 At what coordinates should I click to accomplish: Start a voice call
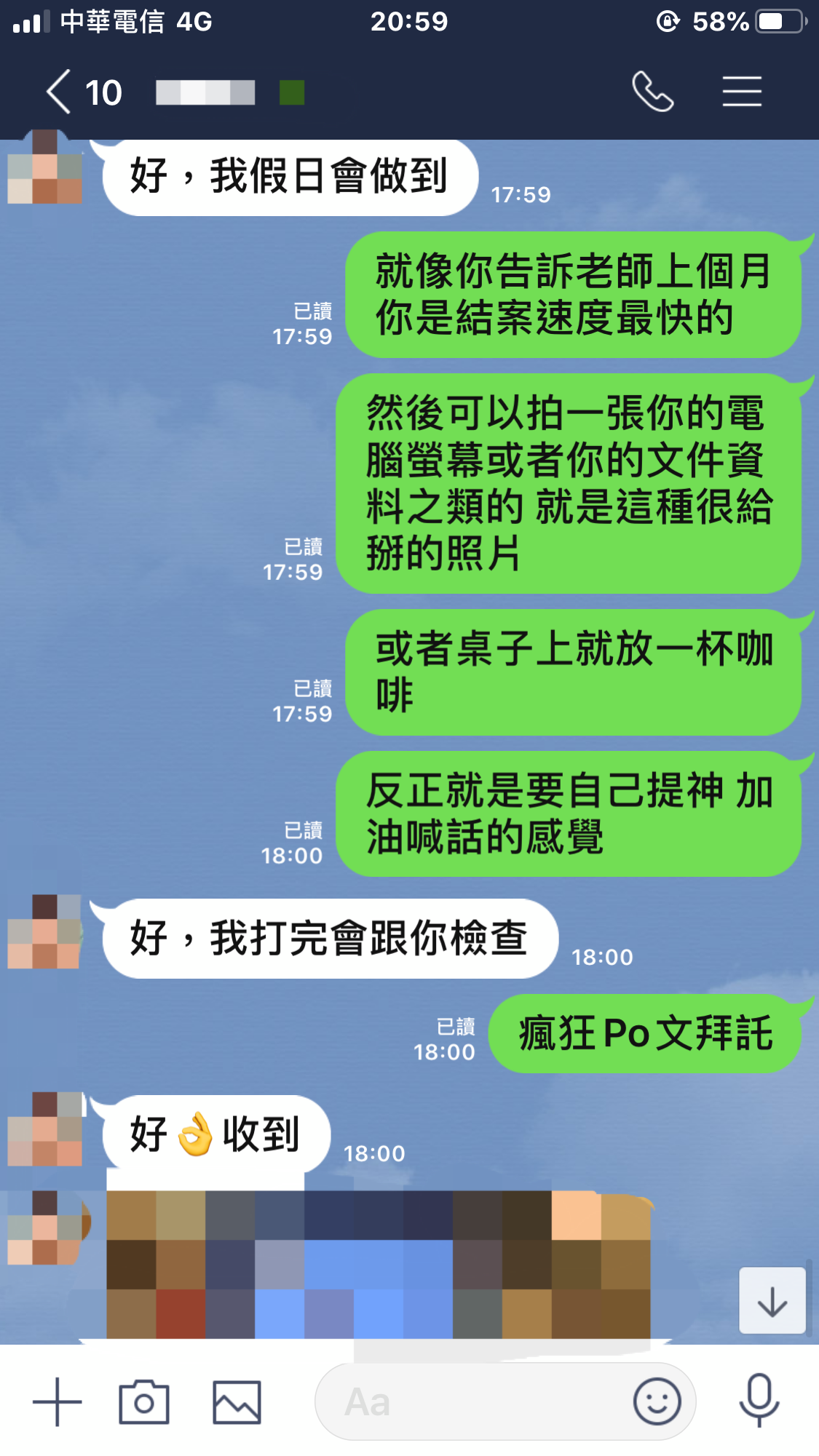[652, 92]
